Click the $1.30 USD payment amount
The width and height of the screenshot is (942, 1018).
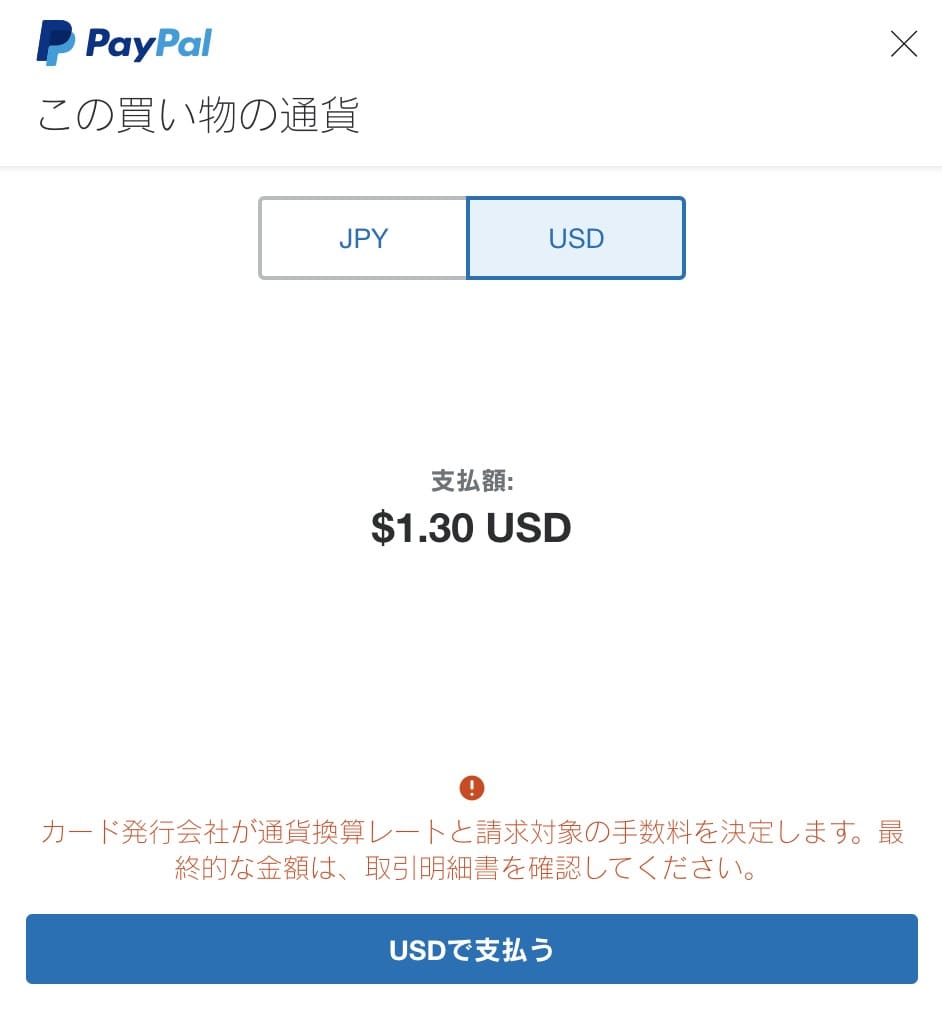tap(471, 528)
